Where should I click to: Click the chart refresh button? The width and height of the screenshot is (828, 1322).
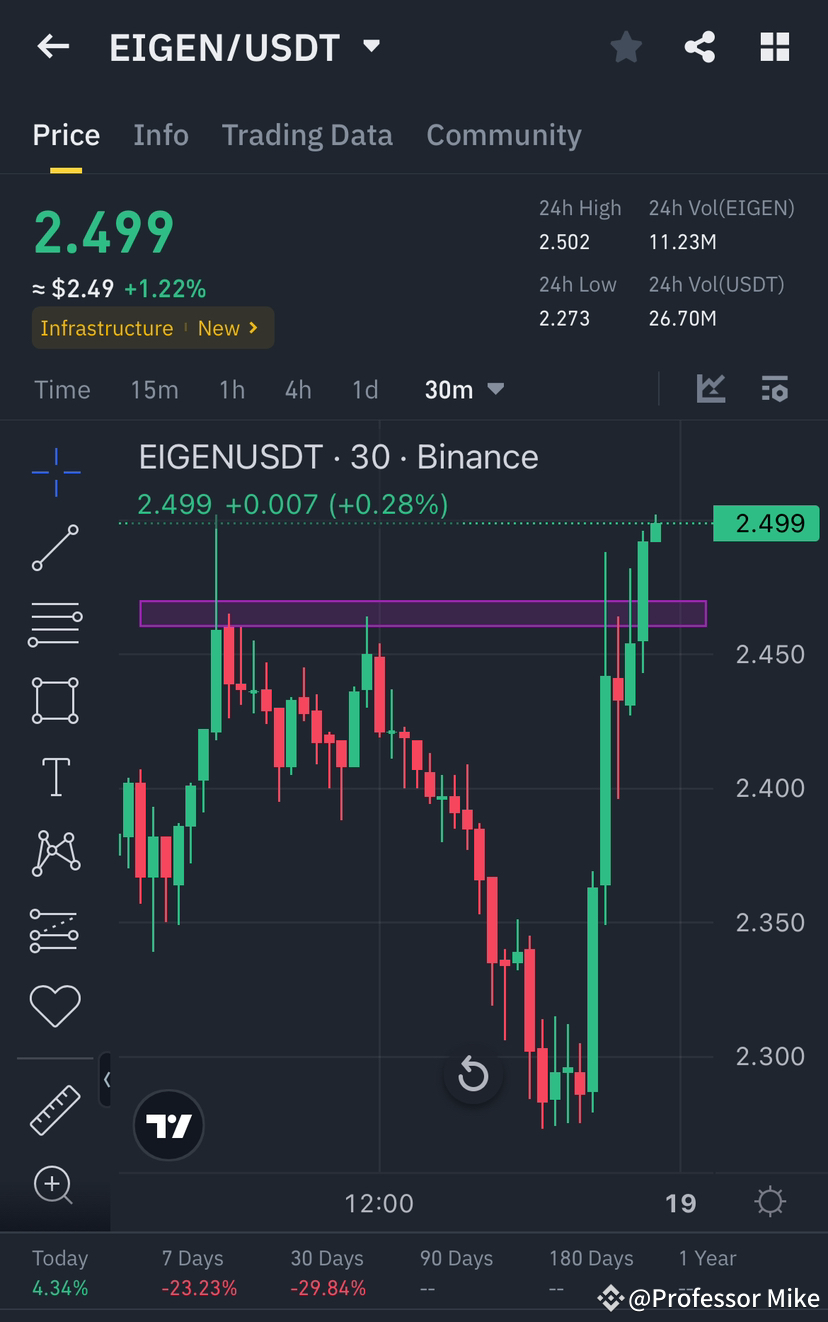(x=472, y=1075)
